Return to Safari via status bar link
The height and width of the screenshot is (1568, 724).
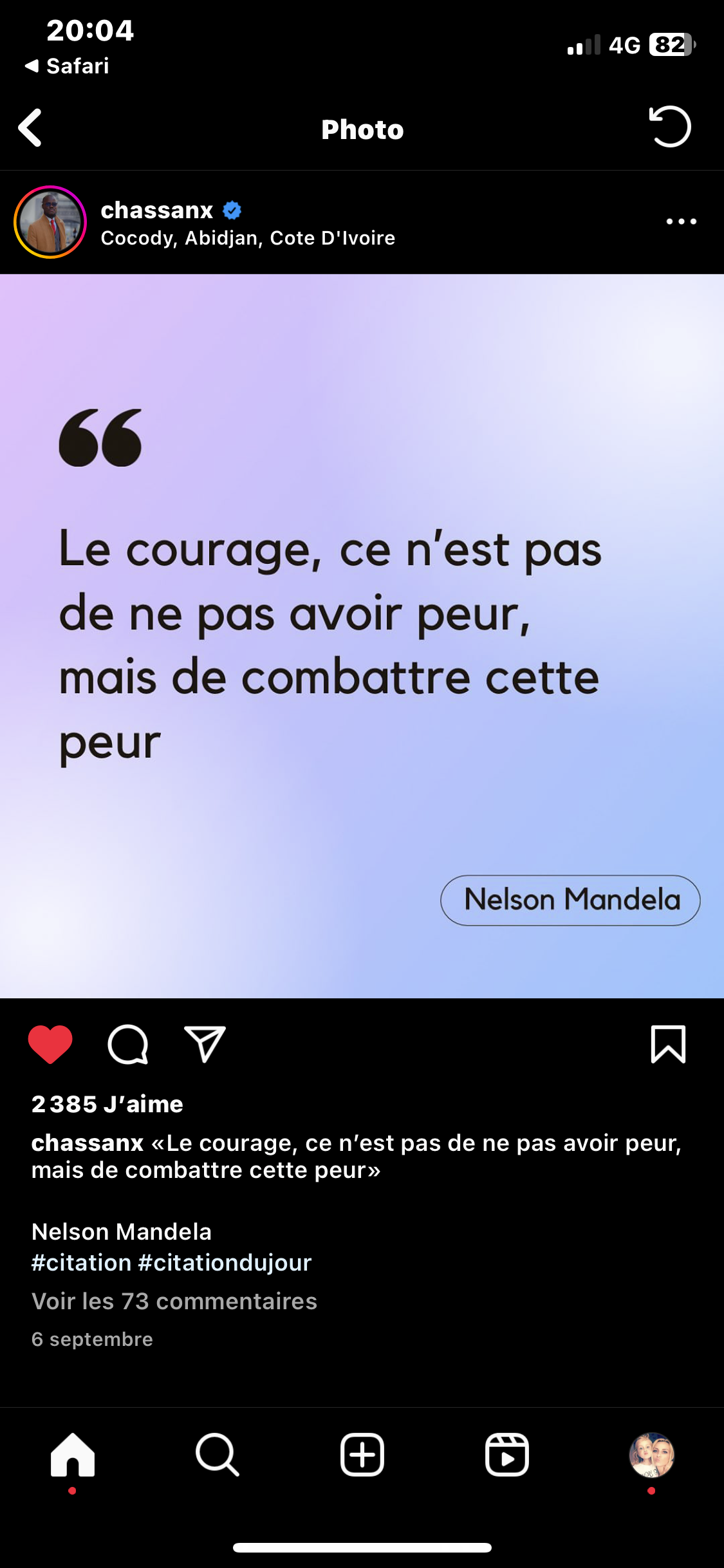[x=67, y=66]
